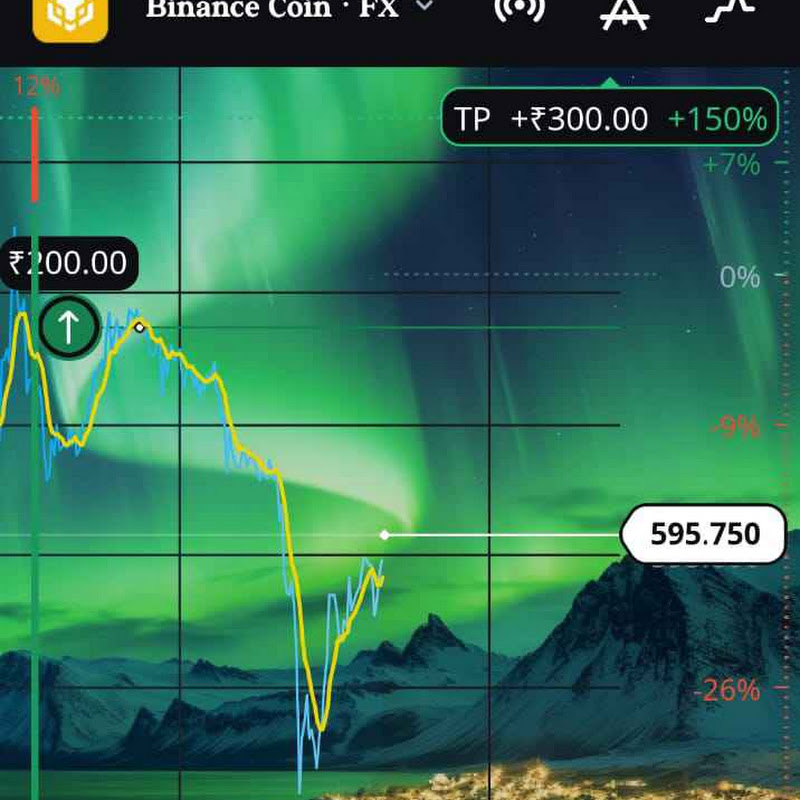Open the trading signals icon

(x=519, y=10)
